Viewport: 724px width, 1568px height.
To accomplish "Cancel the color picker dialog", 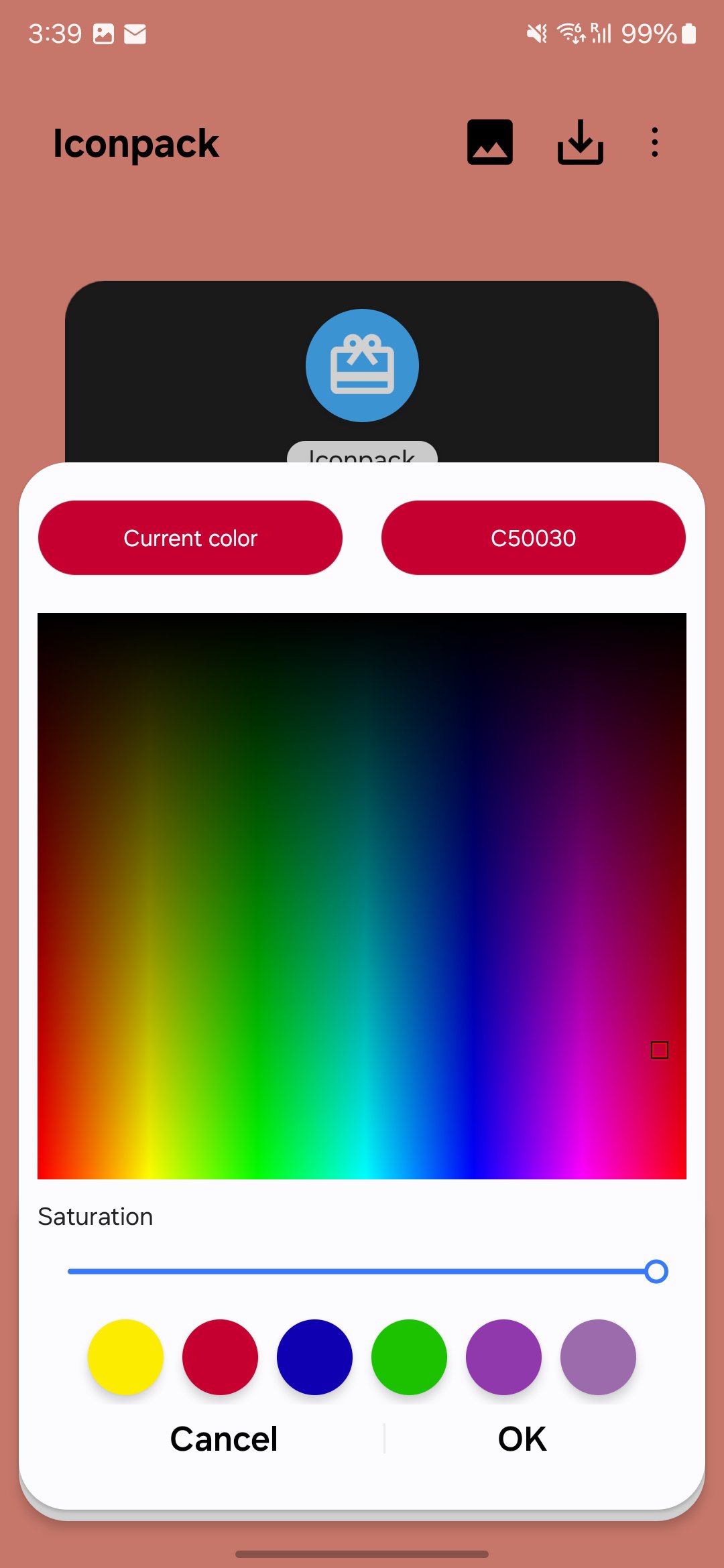I will pyautogui.click(x=223, y=1439).
